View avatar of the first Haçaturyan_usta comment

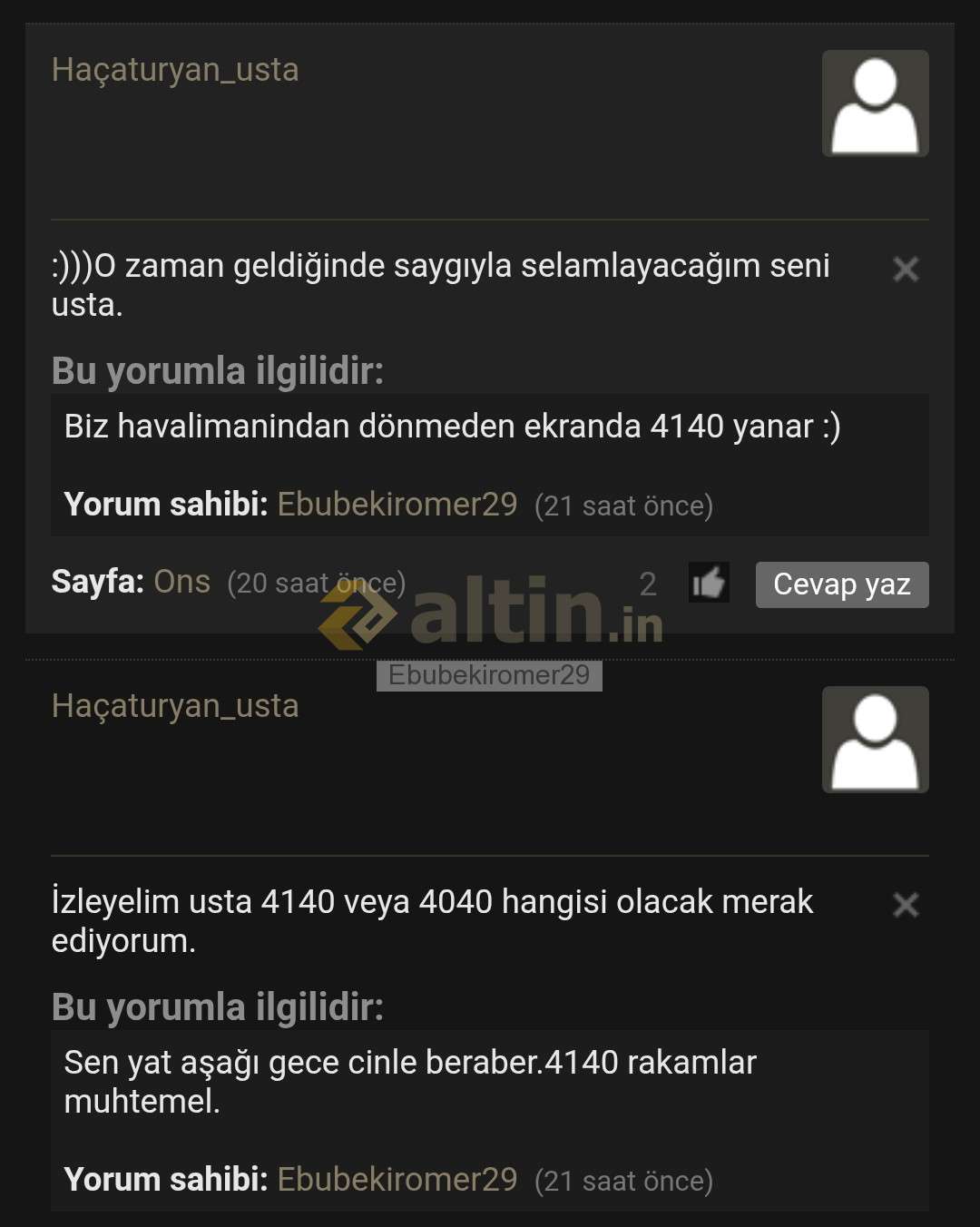(875, 103)
